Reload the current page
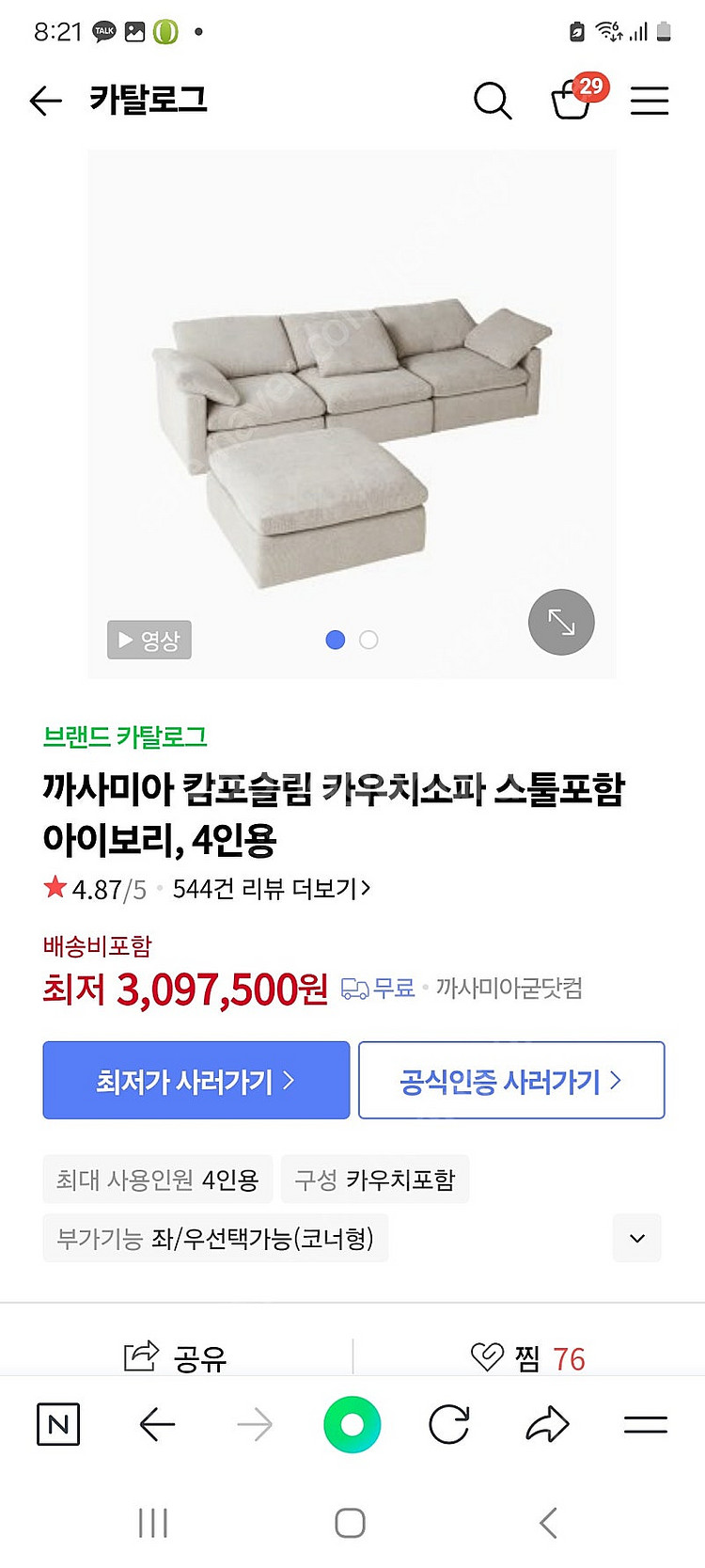 click(449, 1424)
